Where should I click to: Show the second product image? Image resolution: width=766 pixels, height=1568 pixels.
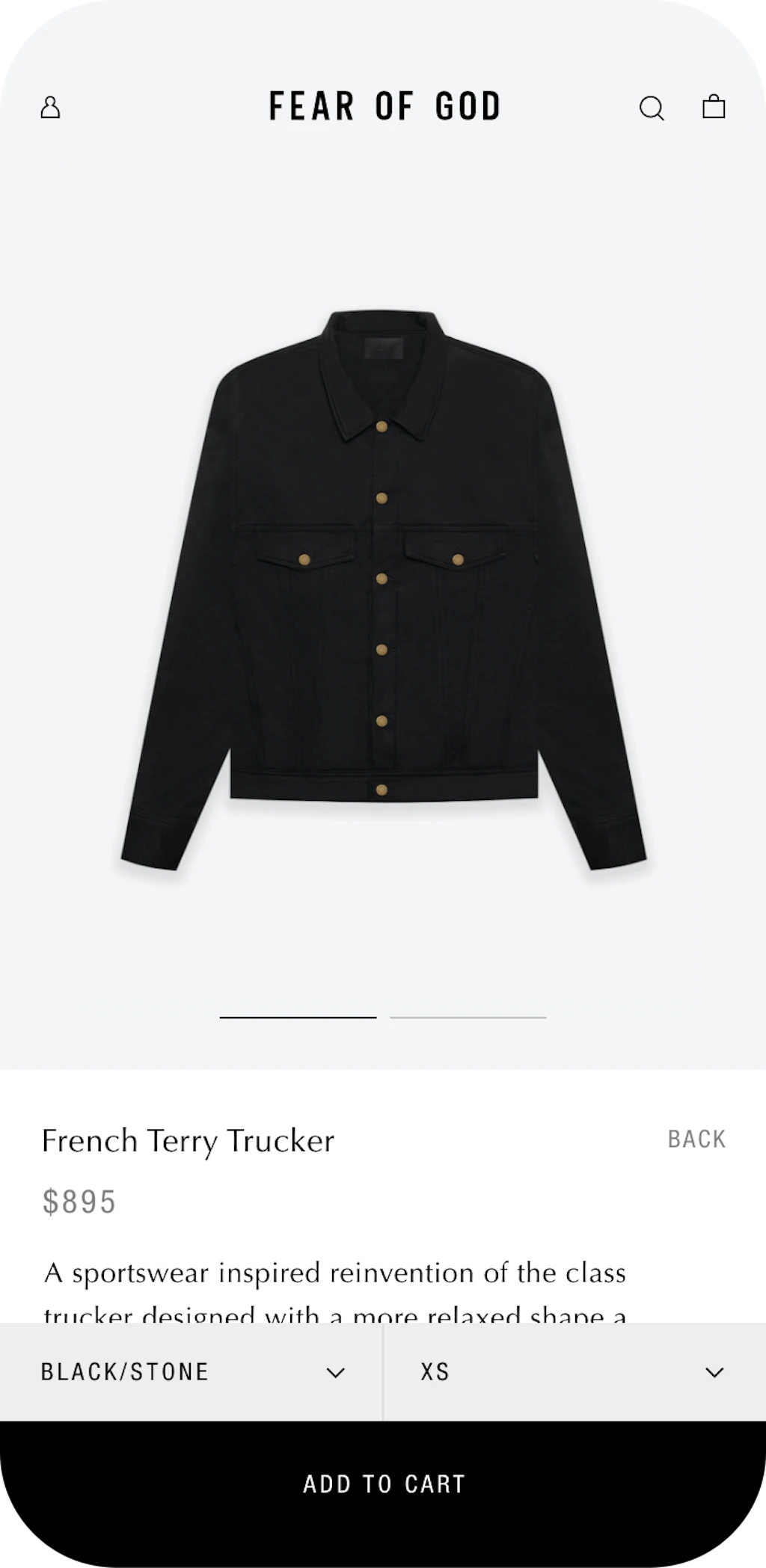pos(468,1018)
